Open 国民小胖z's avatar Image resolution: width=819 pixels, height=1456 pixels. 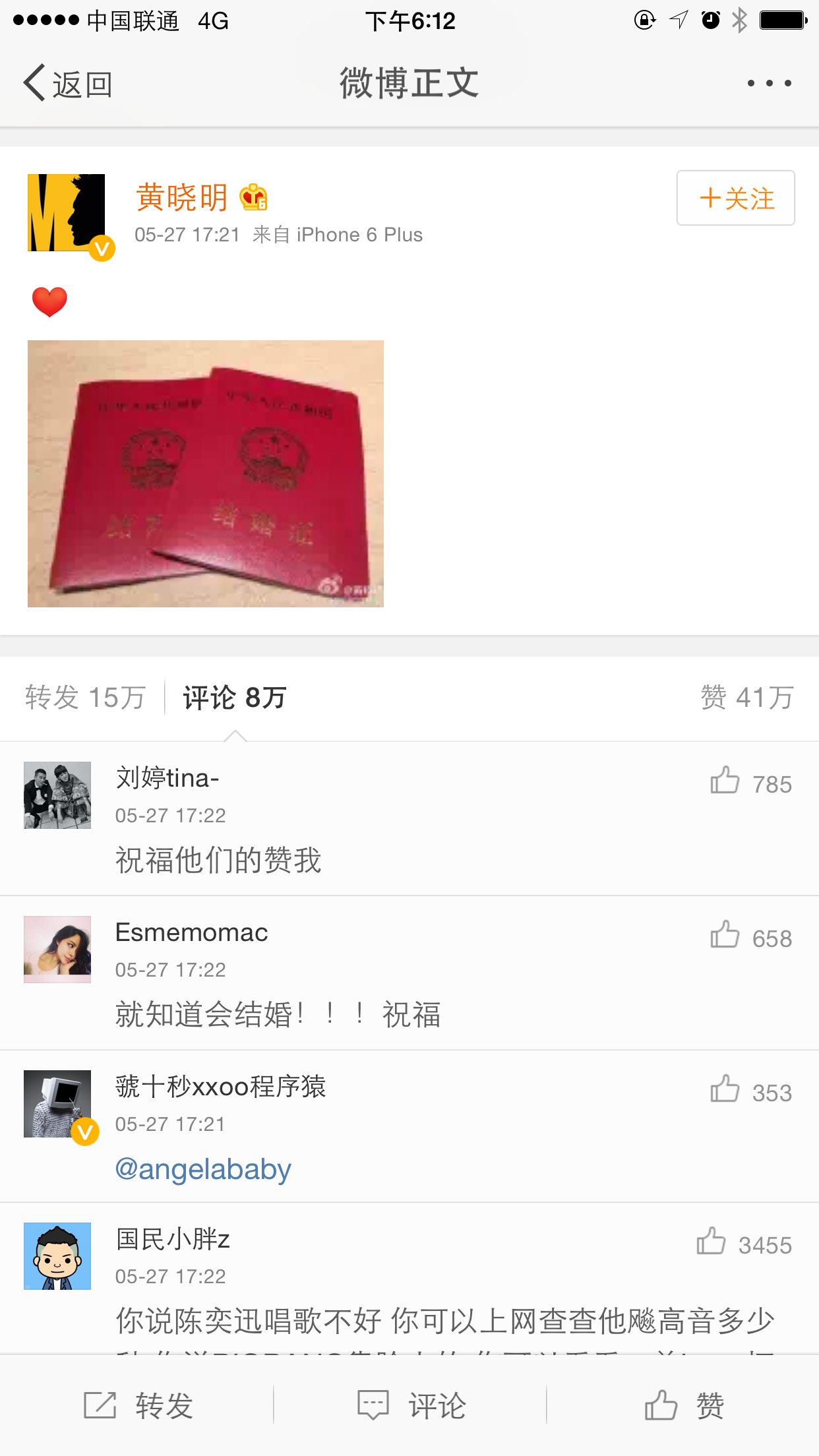coord(57,1256)
